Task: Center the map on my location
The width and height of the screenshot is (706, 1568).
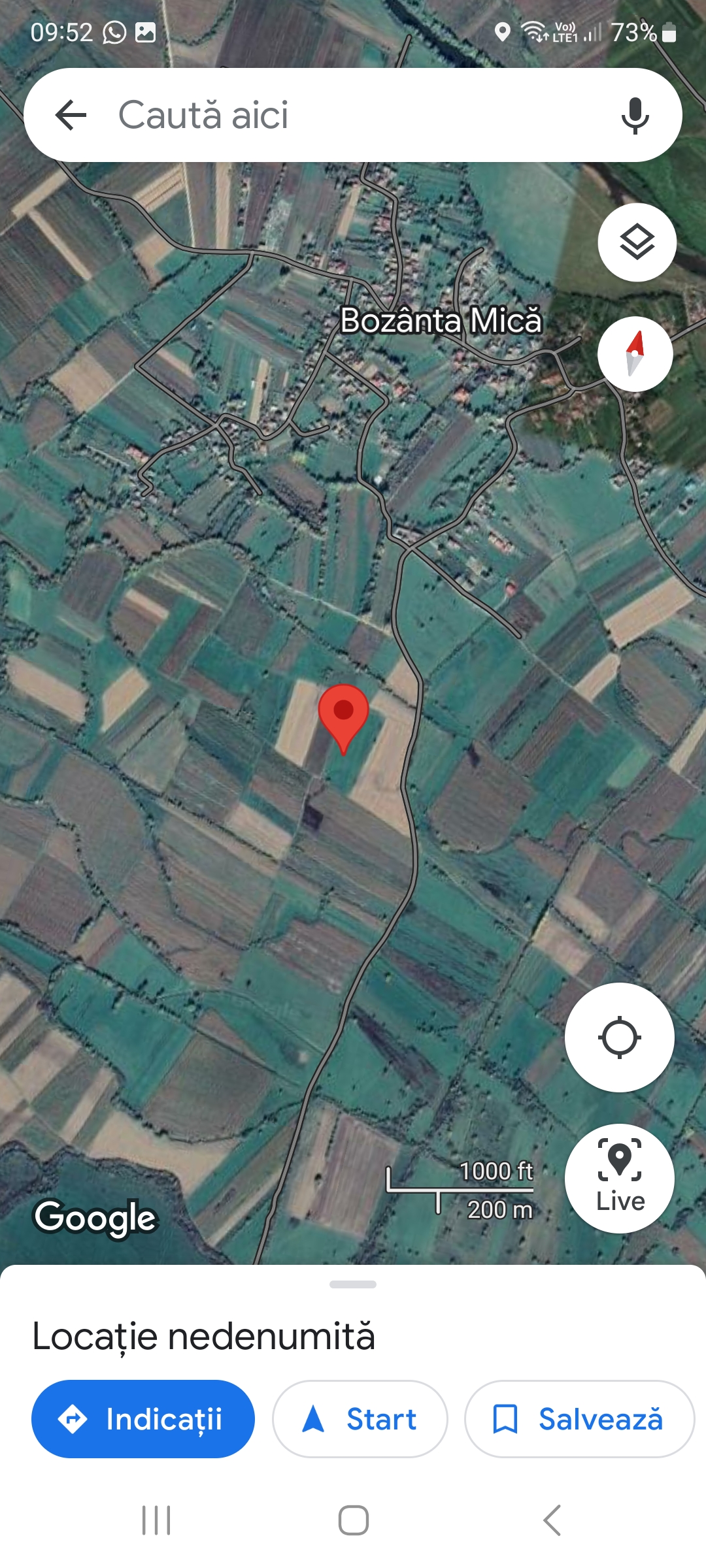Action: tap(619, 1037)
